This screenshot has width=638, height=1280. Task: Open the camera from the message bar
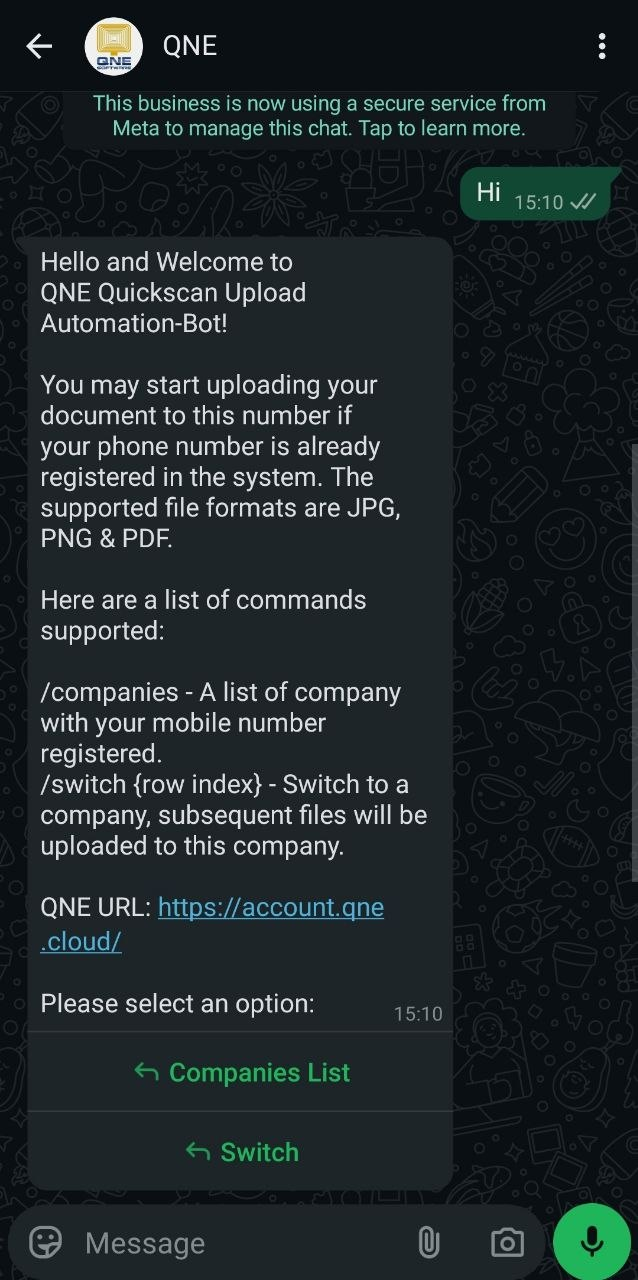507,1243
